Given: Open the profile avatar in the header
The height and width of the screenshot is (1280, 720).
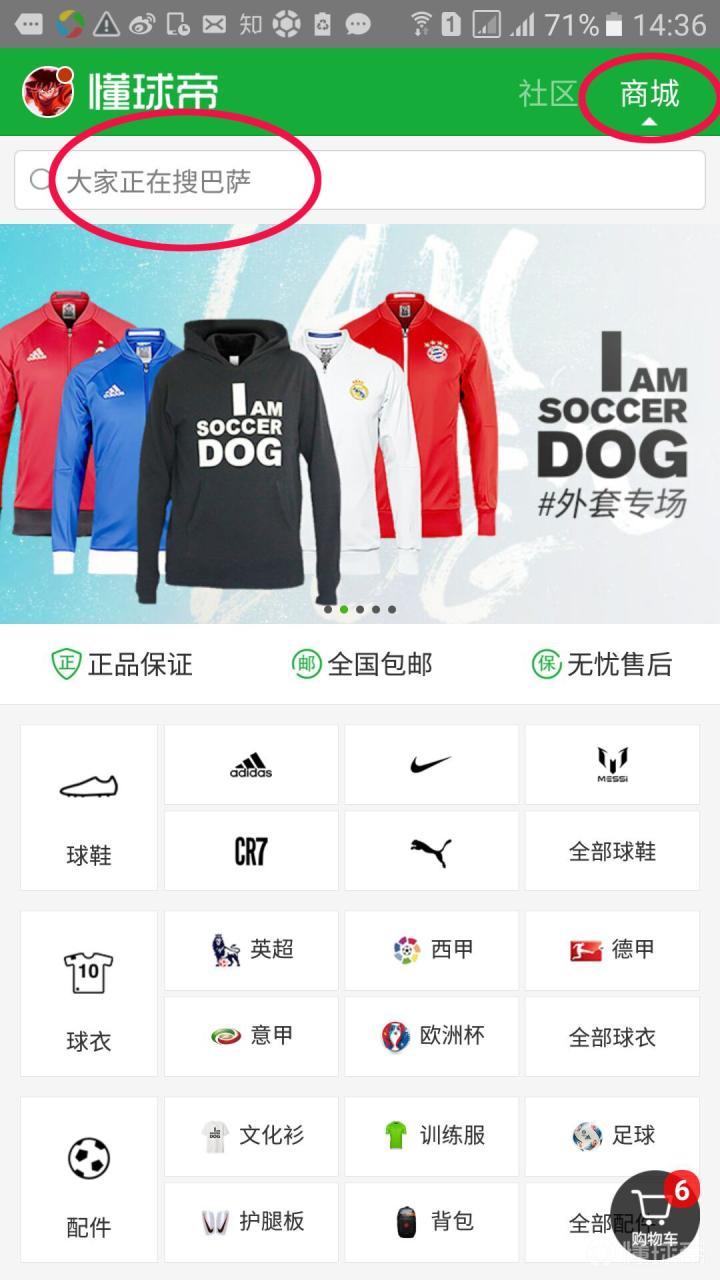Looking at the screenshot, I should [48, 91].
